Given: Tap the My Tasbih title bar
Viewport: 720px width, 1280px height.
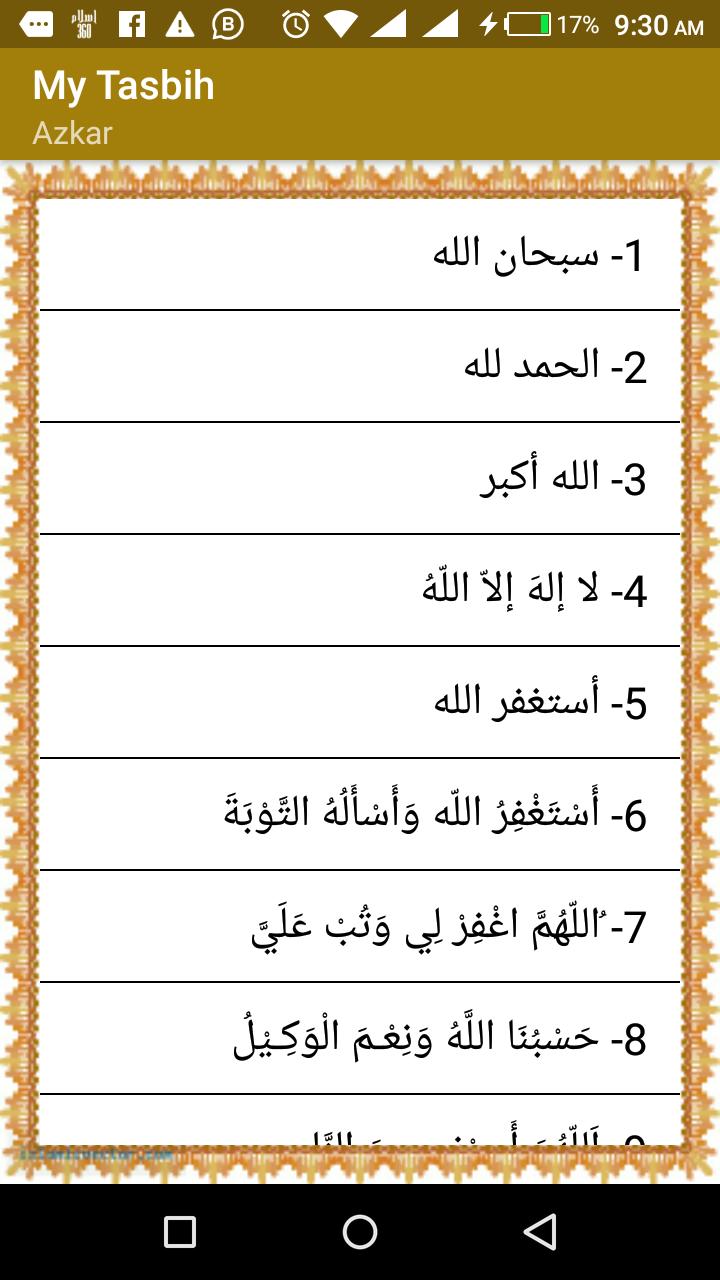Looking at the screenshot, I should (x=124, y=86).
